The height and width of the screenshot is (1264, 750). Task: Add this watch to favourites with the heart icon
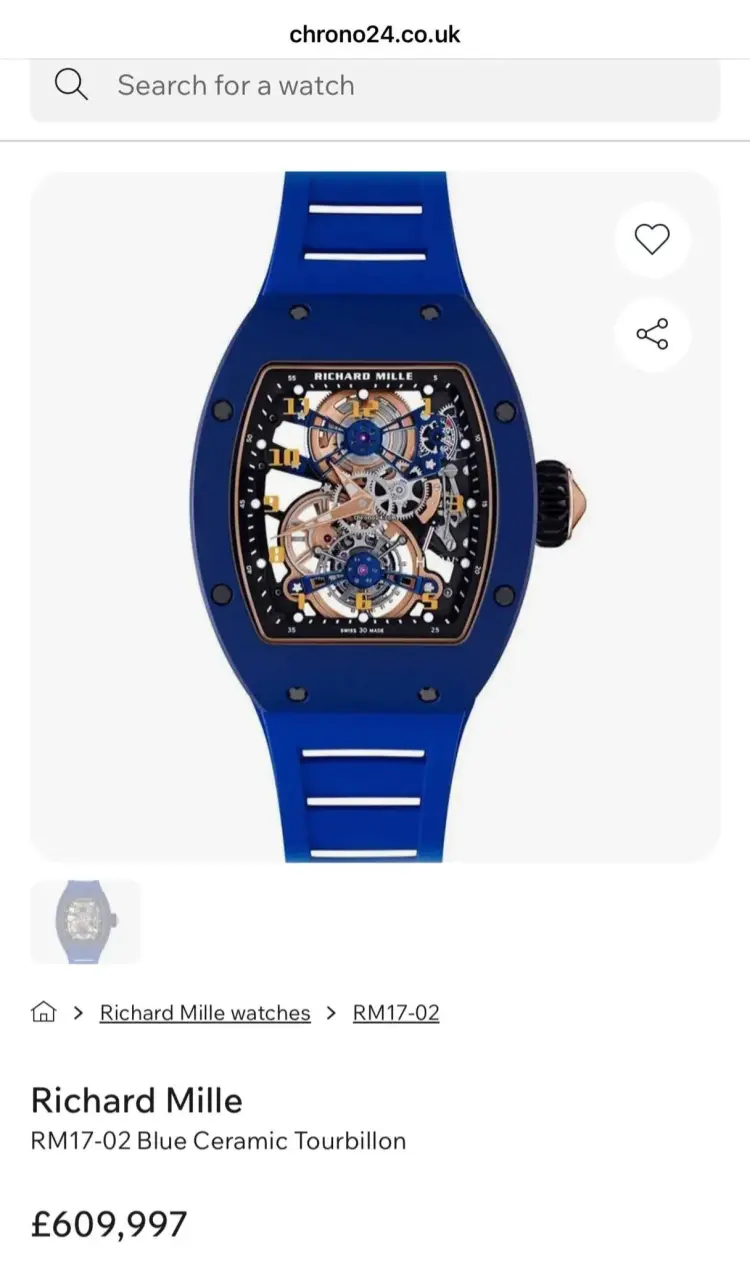(x=652, y=239)
